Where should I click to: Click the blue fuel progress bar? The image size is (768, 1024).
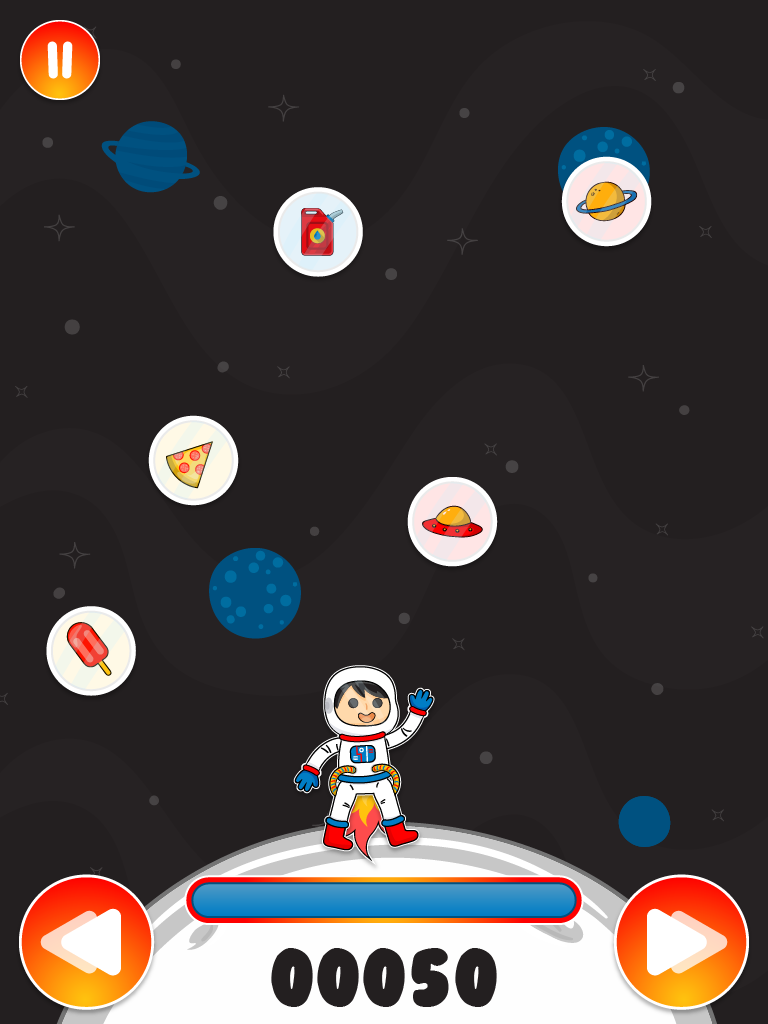383,899
